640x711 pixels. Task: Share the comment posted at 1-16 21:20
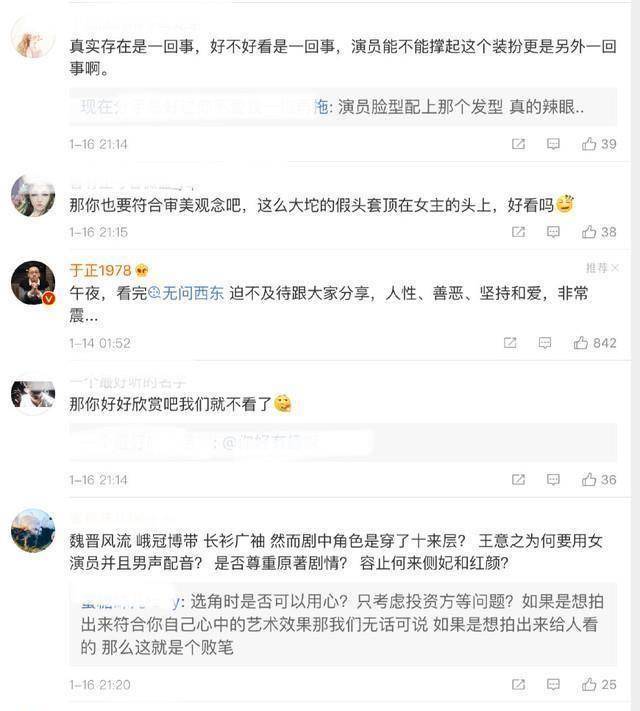coord(518,685)
